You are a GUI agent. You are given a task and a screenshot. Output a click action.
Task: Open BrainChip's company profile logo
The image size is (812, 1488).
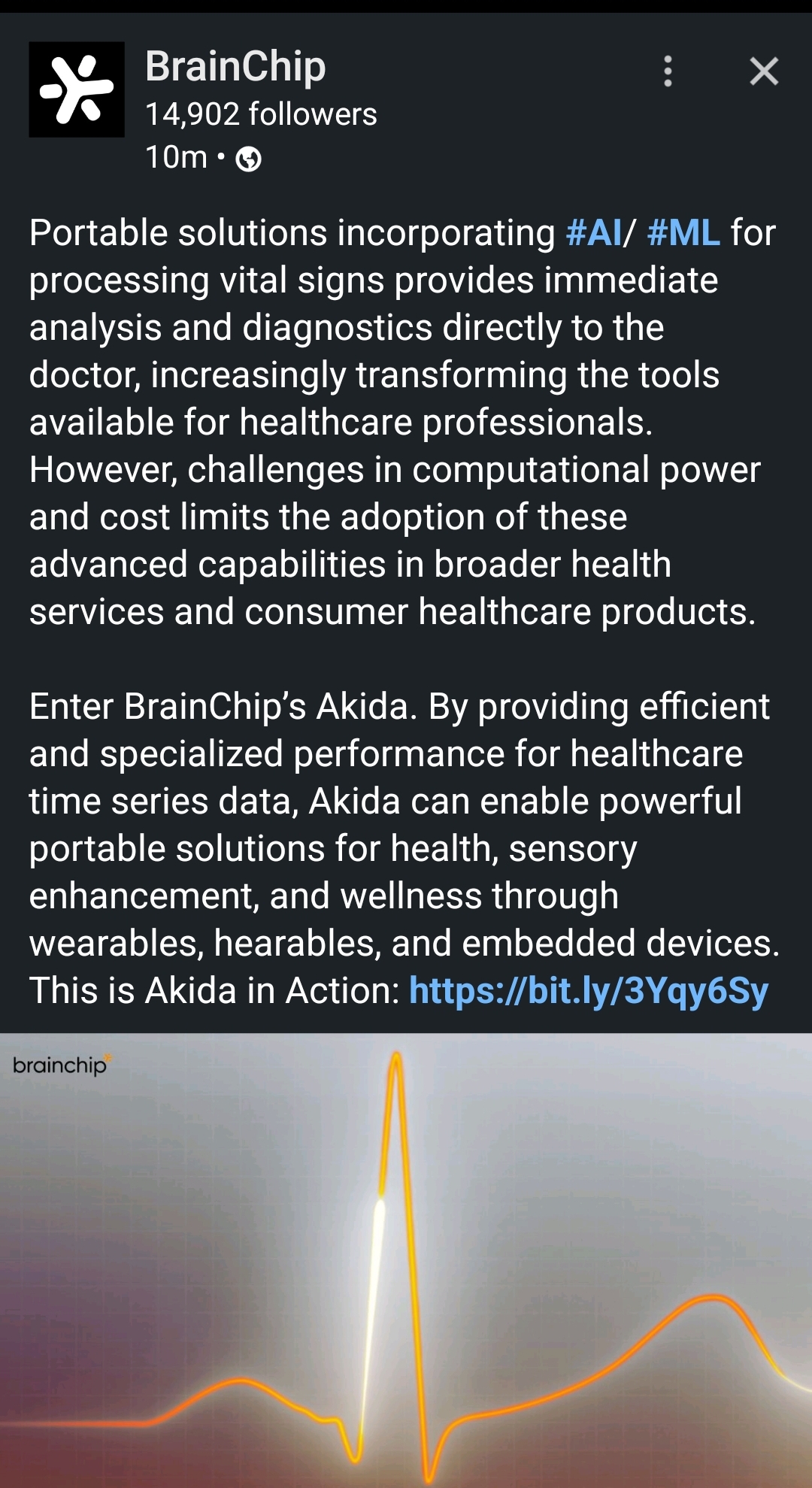tap(77, 89)
